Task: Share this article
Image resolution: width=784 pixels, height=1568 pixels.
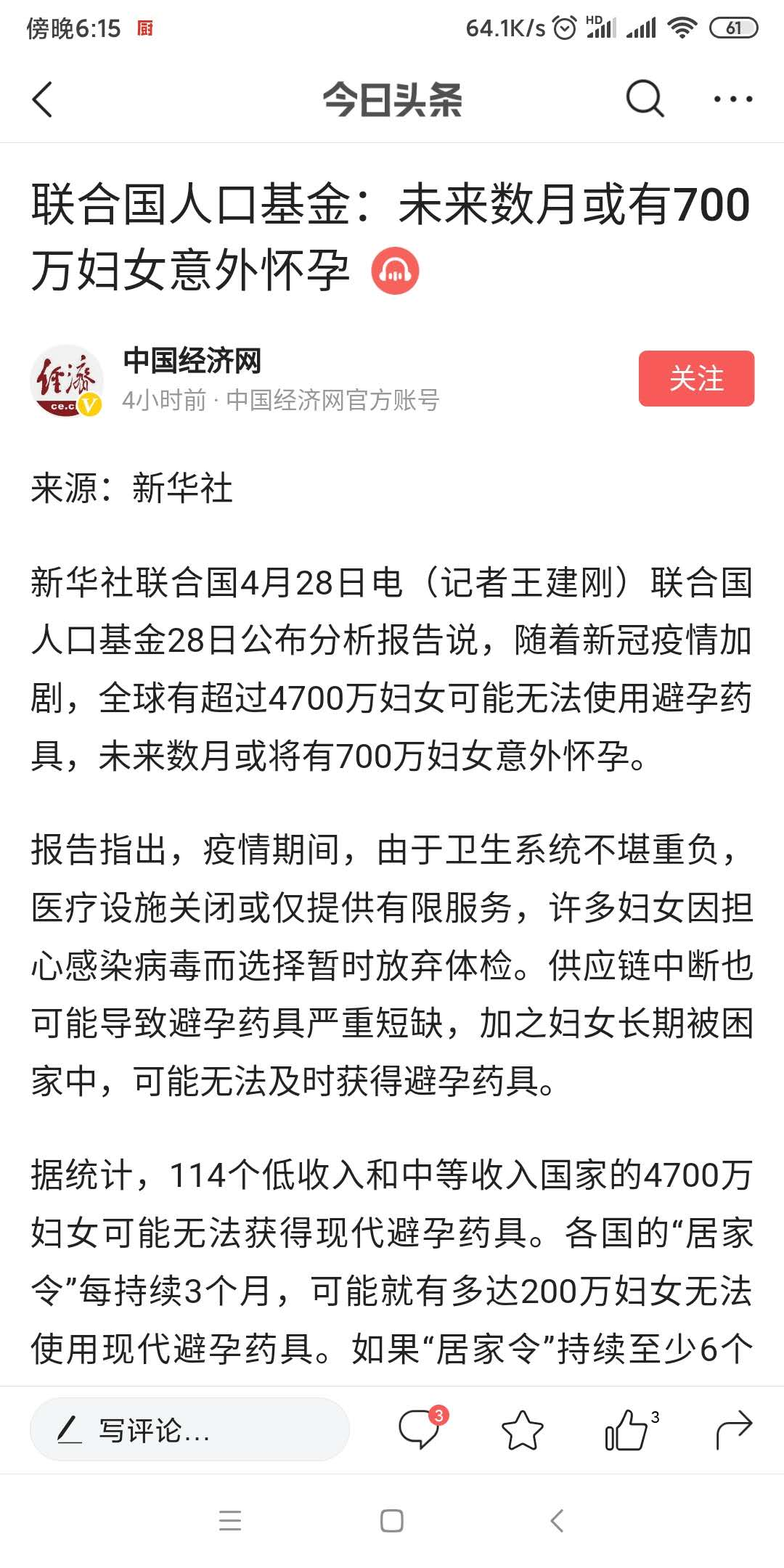Action: pyautogui.click(x=733, y=1430)
